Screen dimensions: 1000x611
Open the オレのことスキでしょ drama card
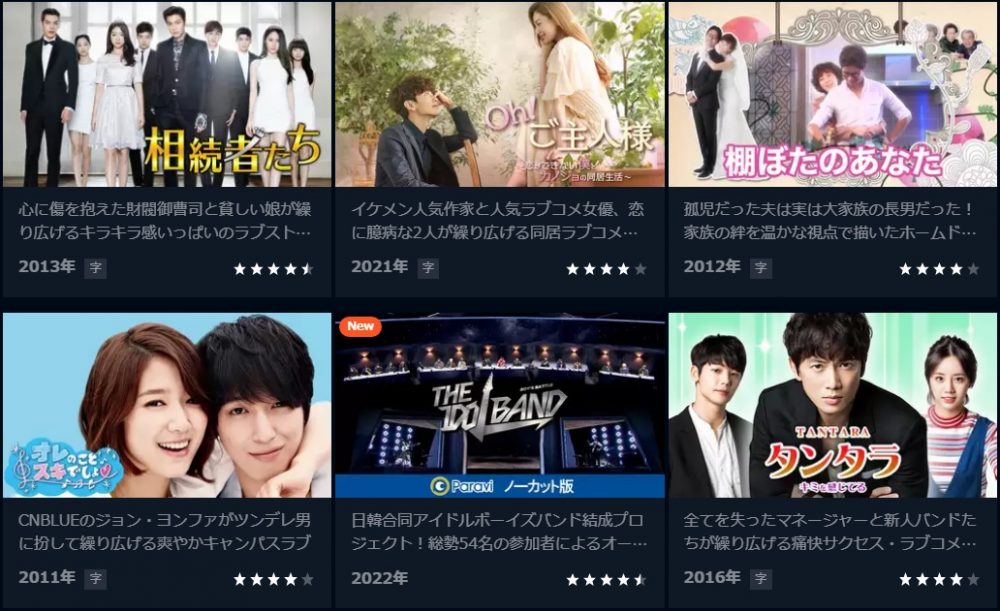coord(167,405)
